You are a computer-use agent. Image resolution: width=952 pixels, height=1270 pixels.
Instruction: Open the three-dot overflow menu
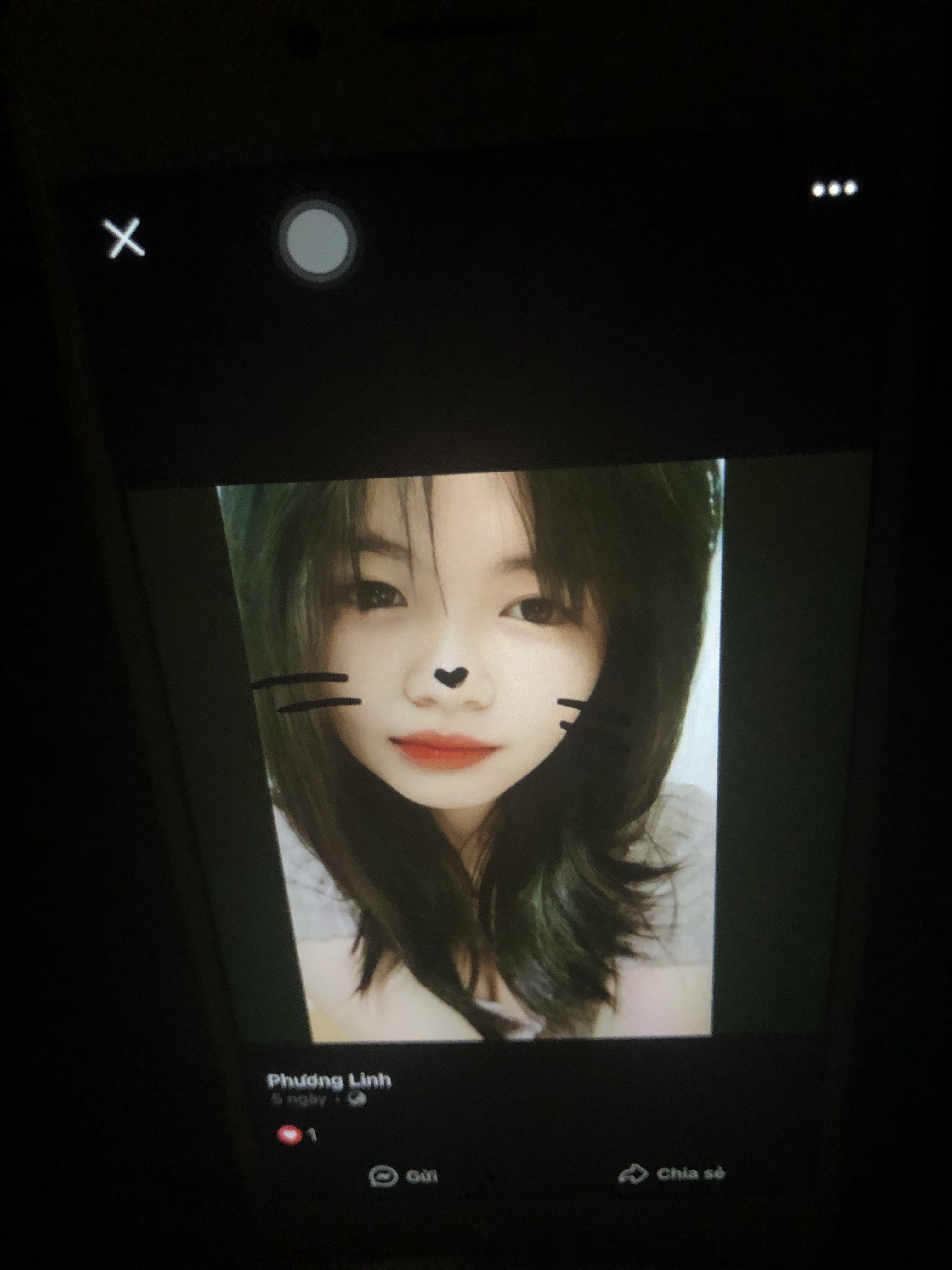[833, 189]
